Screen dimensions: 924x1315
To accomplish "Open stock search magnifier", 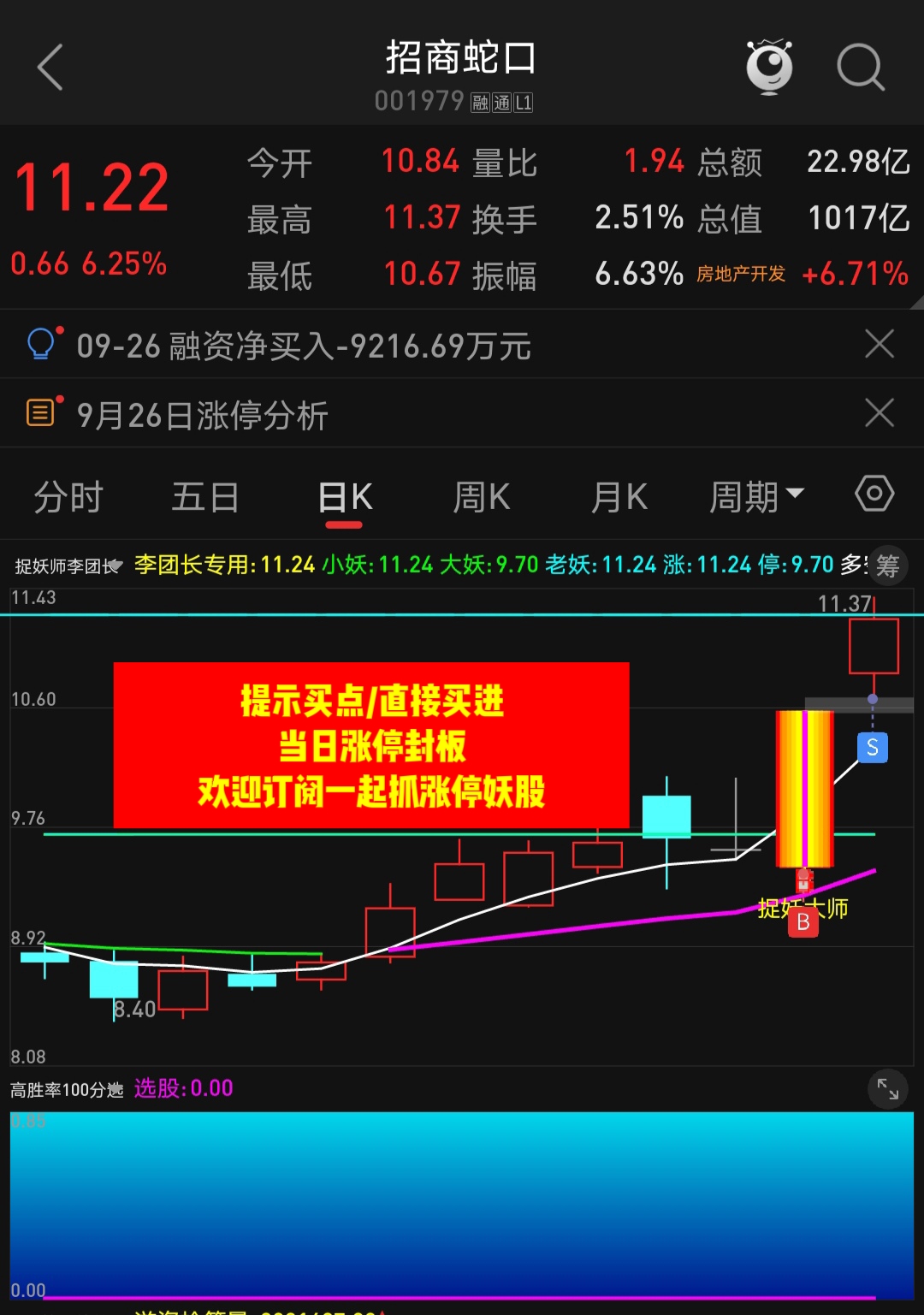I will click(x=860, y=67).
